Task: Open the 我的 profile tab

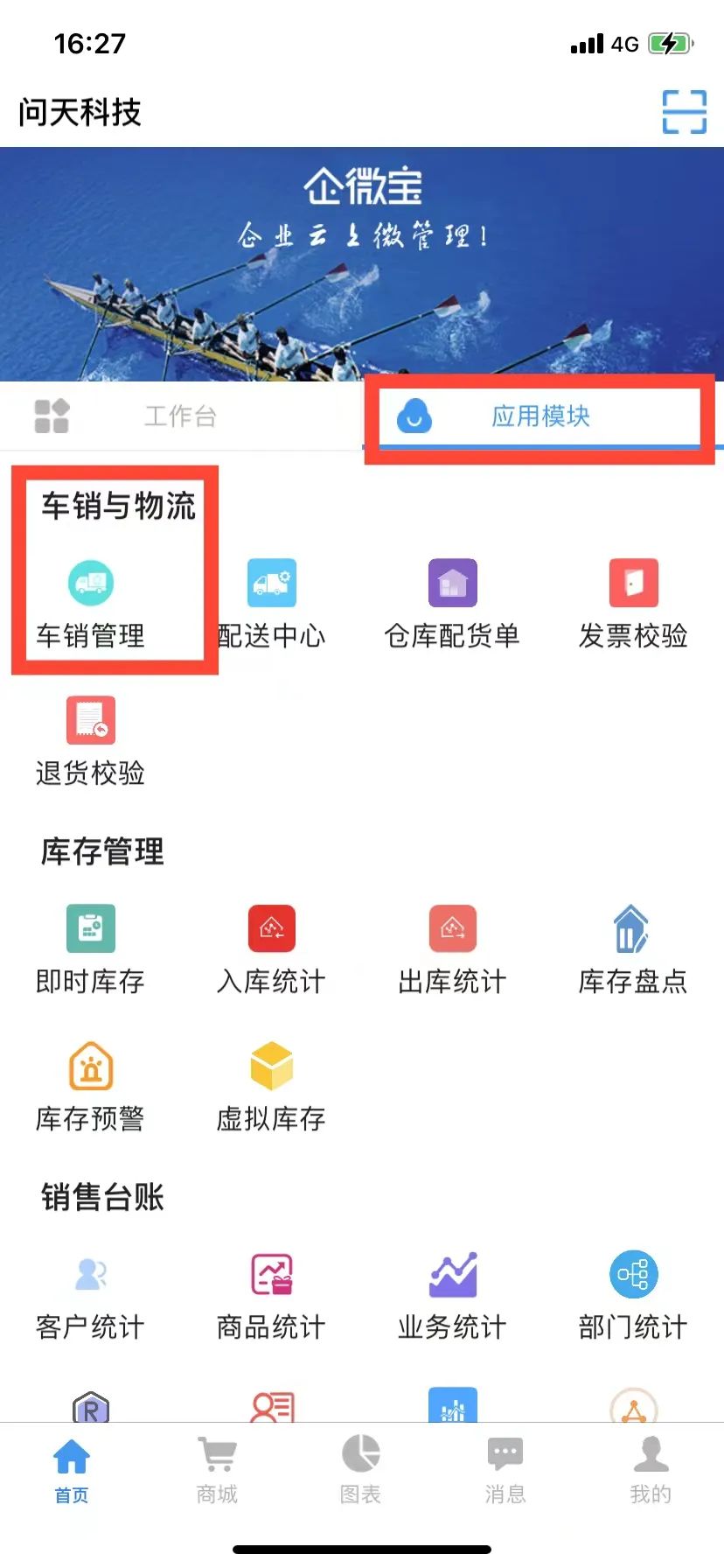Action: click(x=651, y=1470)
